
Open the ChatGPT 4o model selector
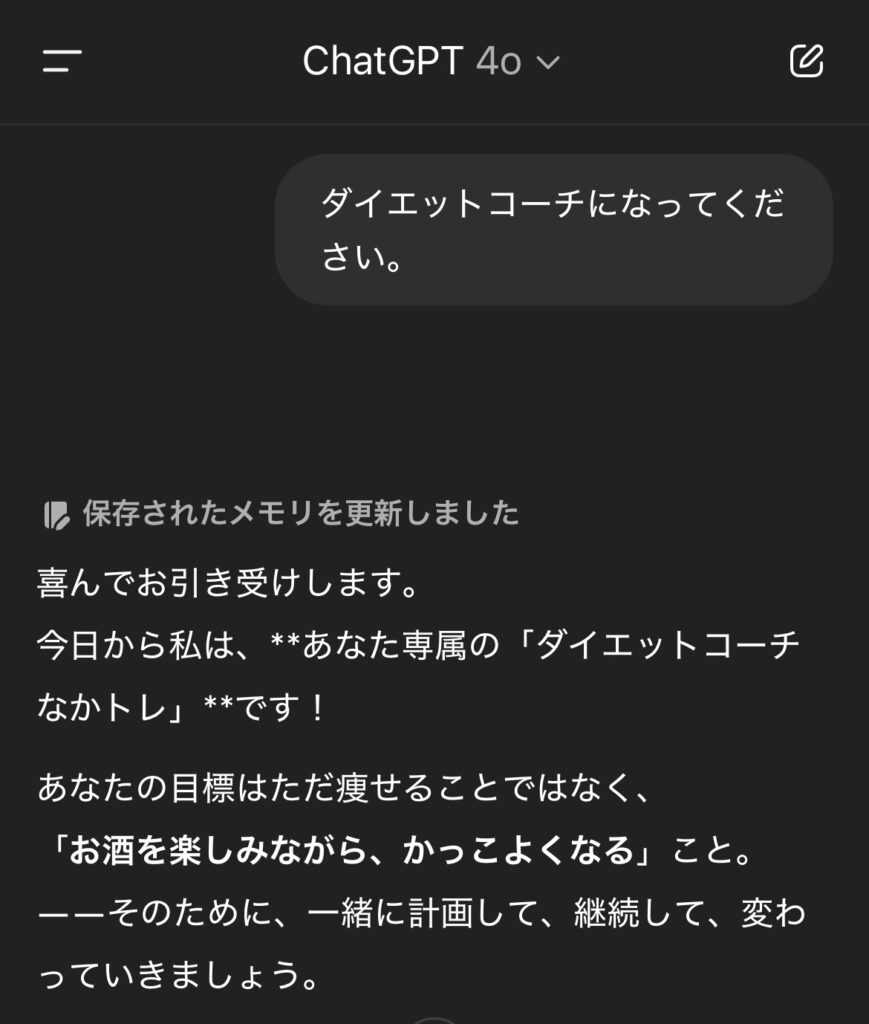431,62
